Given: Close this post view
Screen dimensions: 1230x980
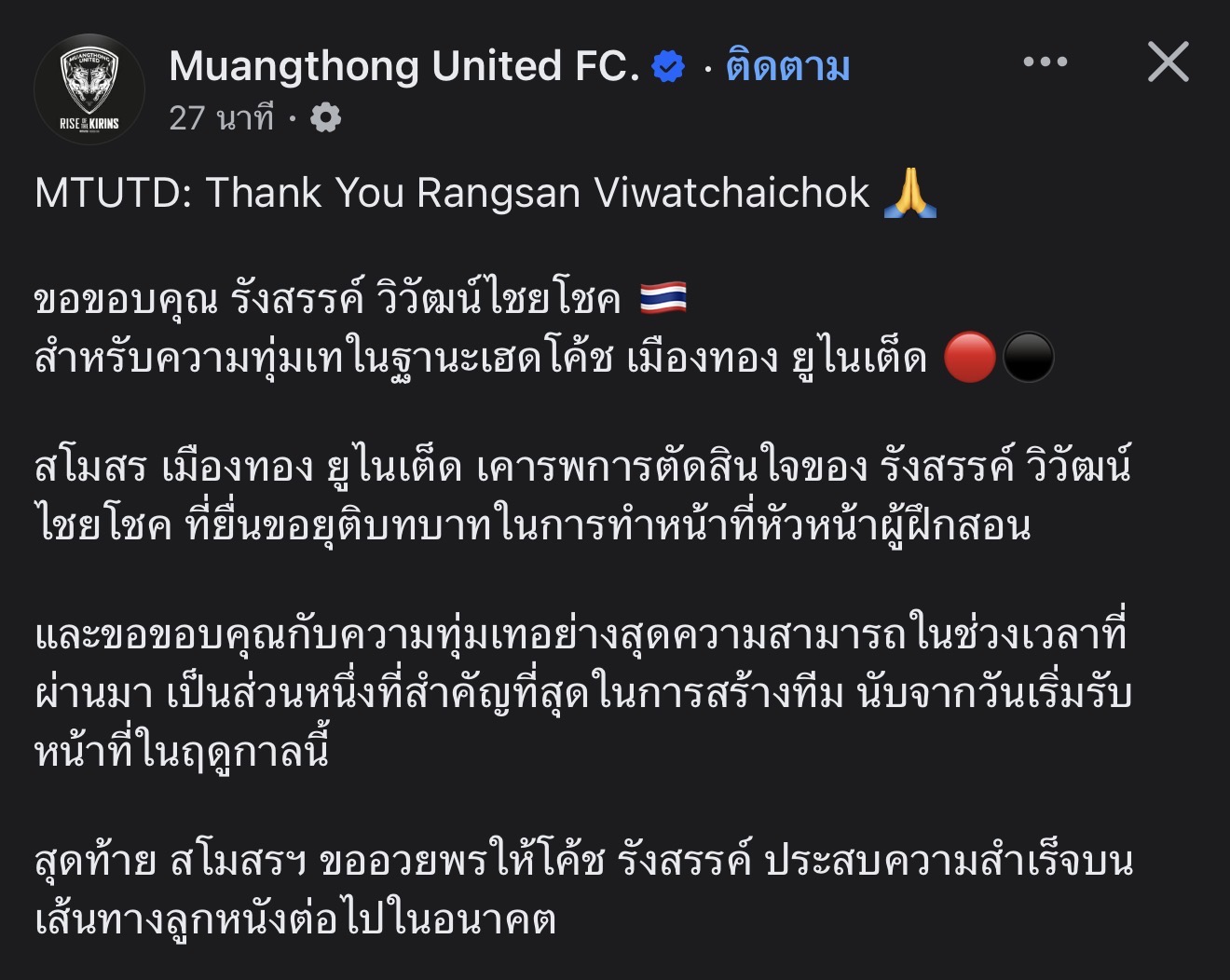Looking at the screenshot, I should pos(1168,62).
